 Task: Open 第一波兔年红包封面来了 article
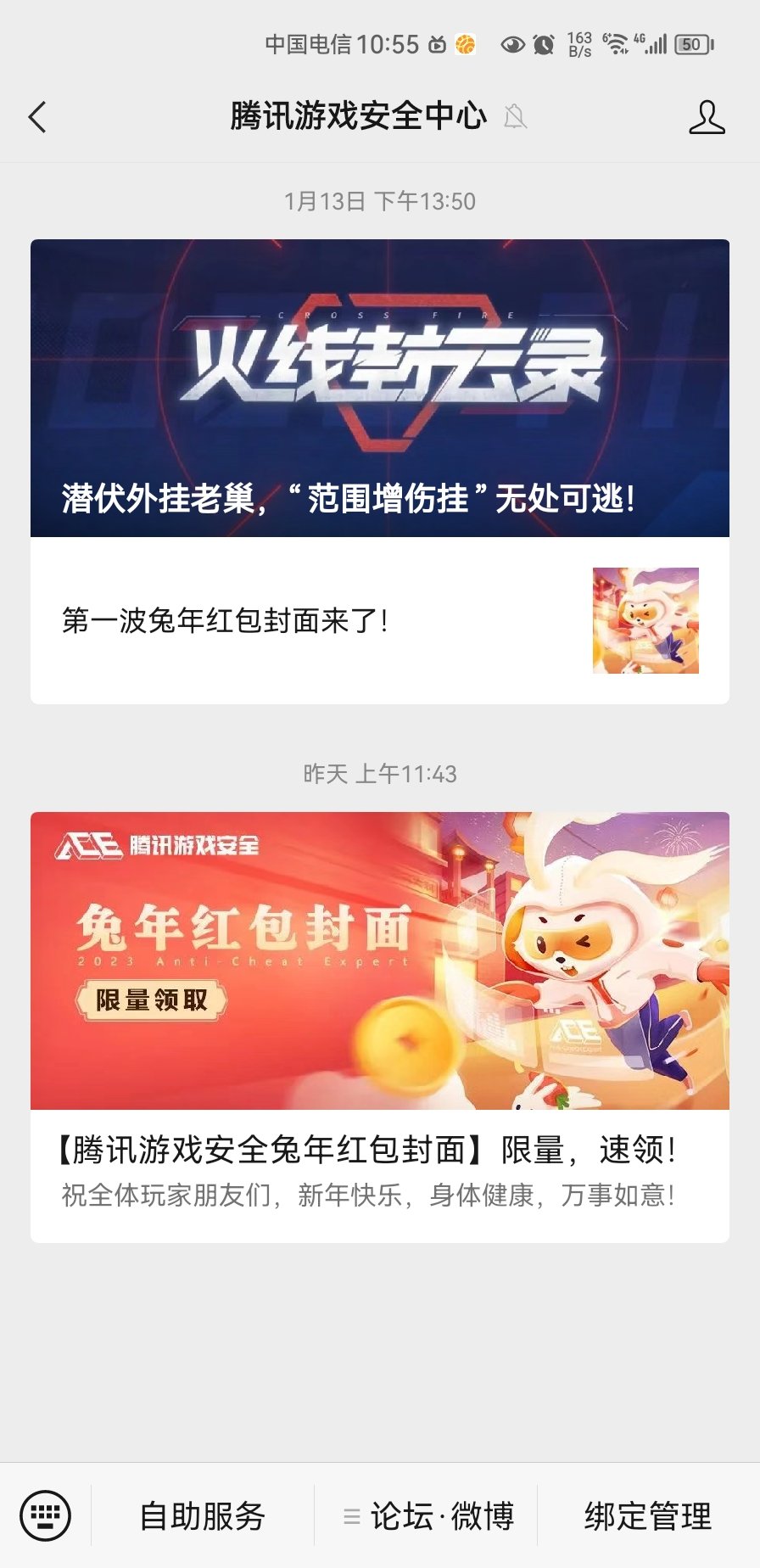pyautogui.click(x=379, y=620)
